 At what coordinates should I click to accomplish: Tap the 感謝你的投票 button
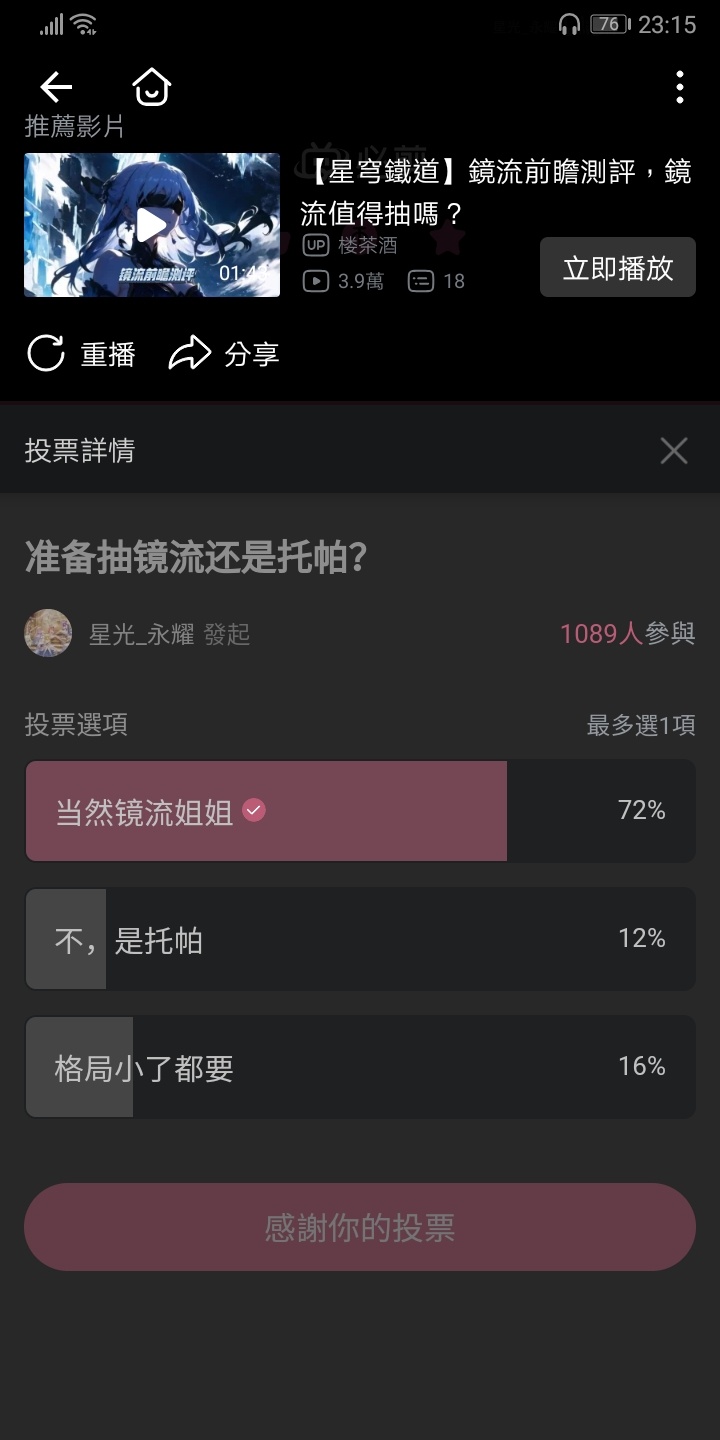pyautogui.click(x=360, y=1227)
